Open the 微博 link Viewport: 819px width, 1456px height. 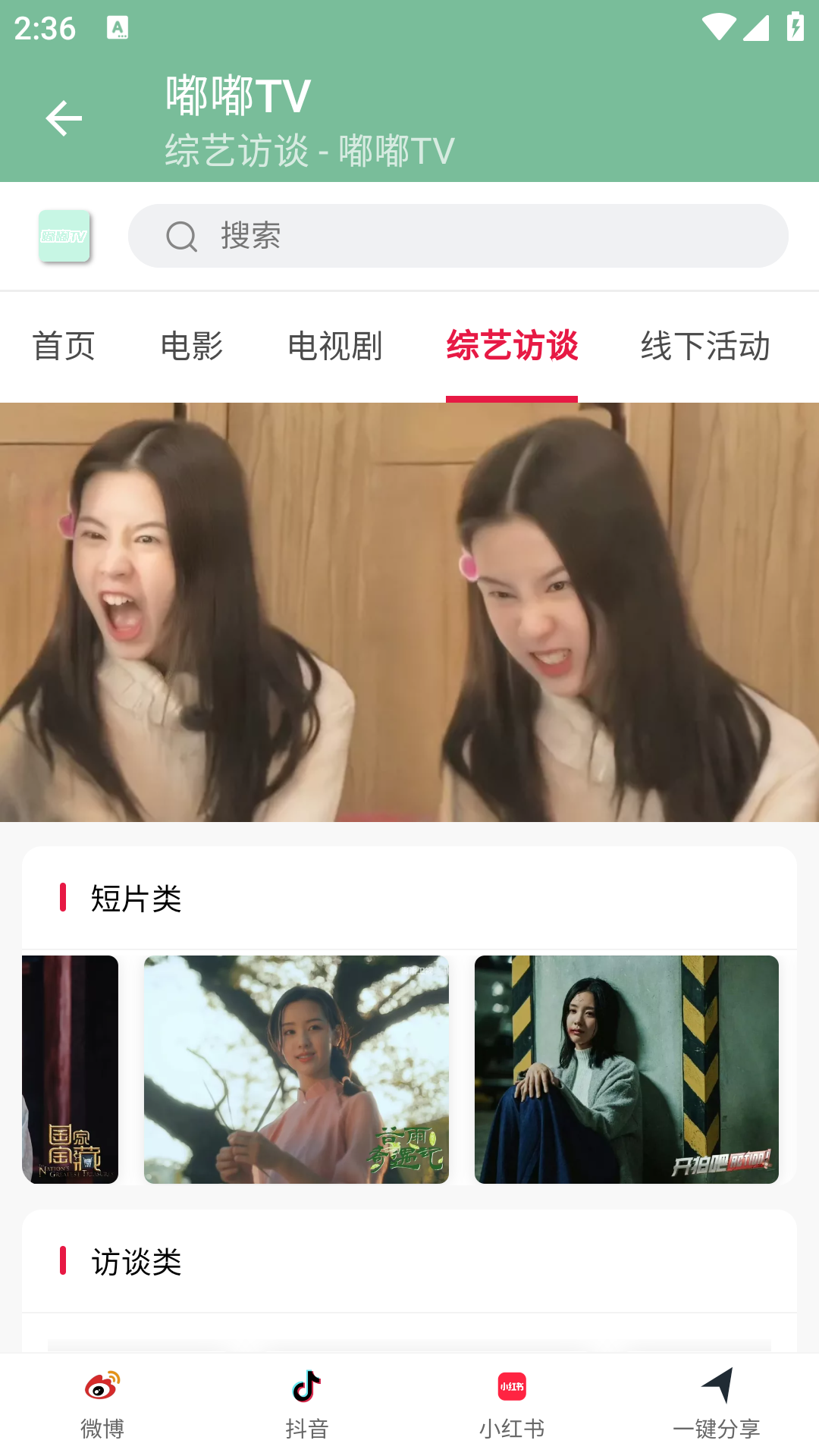(102, 1404)
